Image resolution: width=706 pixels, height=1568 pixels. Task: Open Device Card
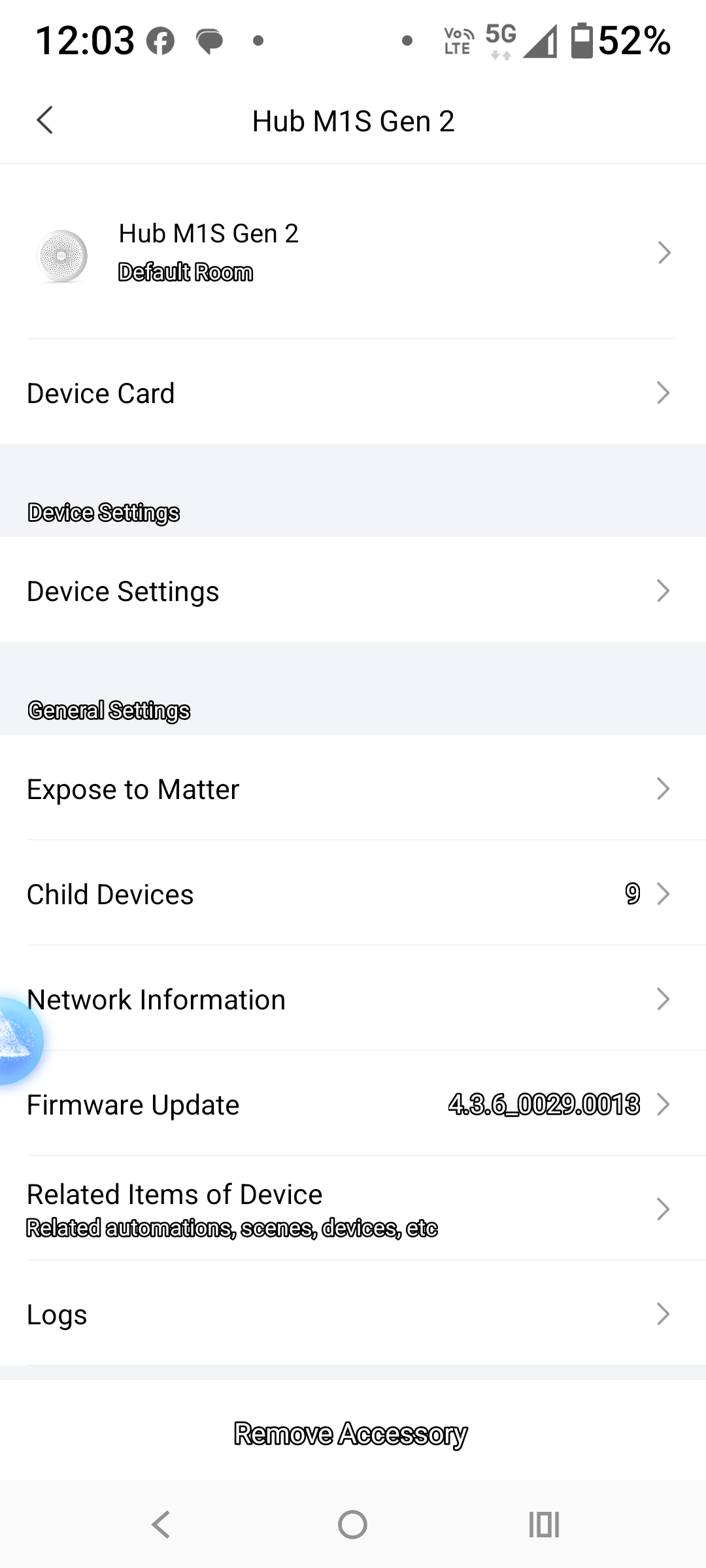353,393
